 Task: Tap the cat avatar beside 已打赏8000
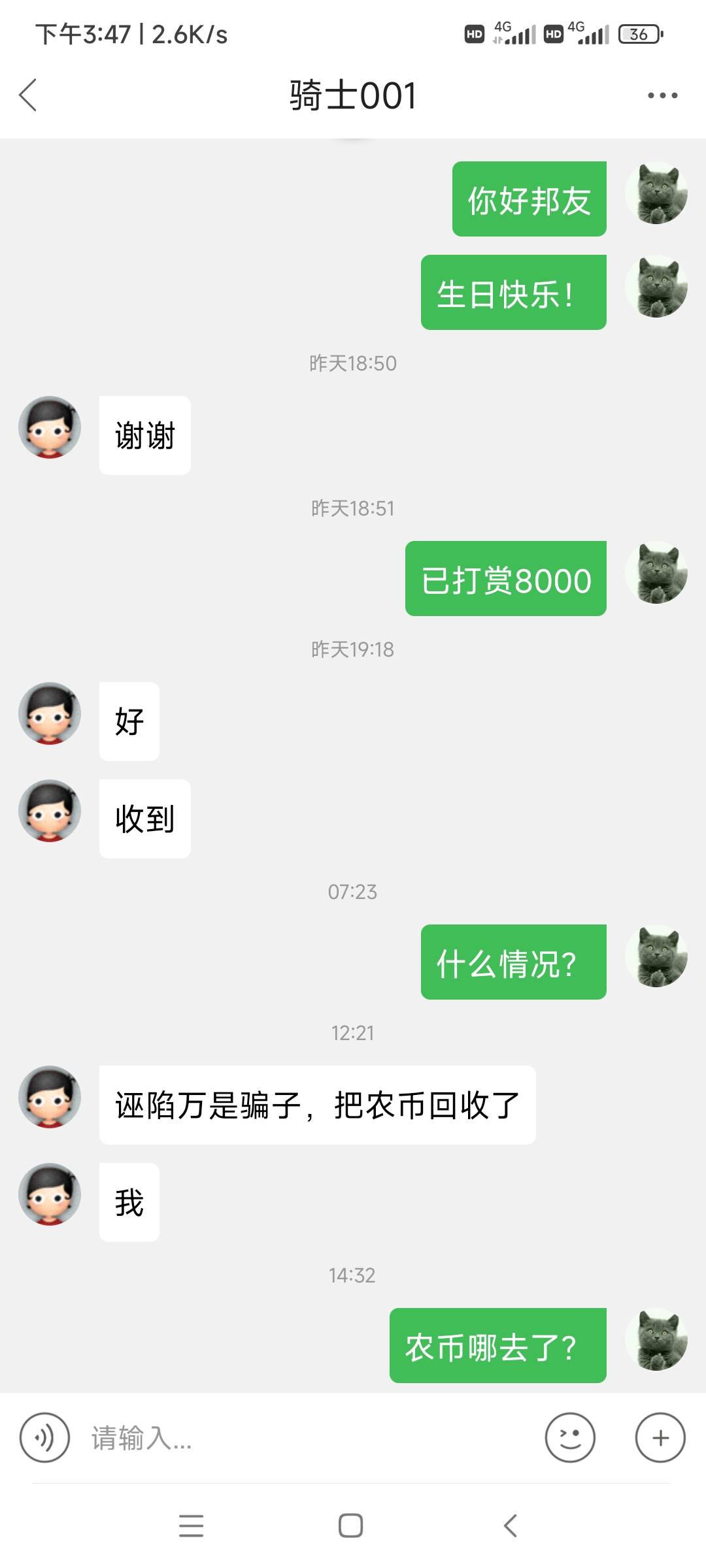point(656,572)
